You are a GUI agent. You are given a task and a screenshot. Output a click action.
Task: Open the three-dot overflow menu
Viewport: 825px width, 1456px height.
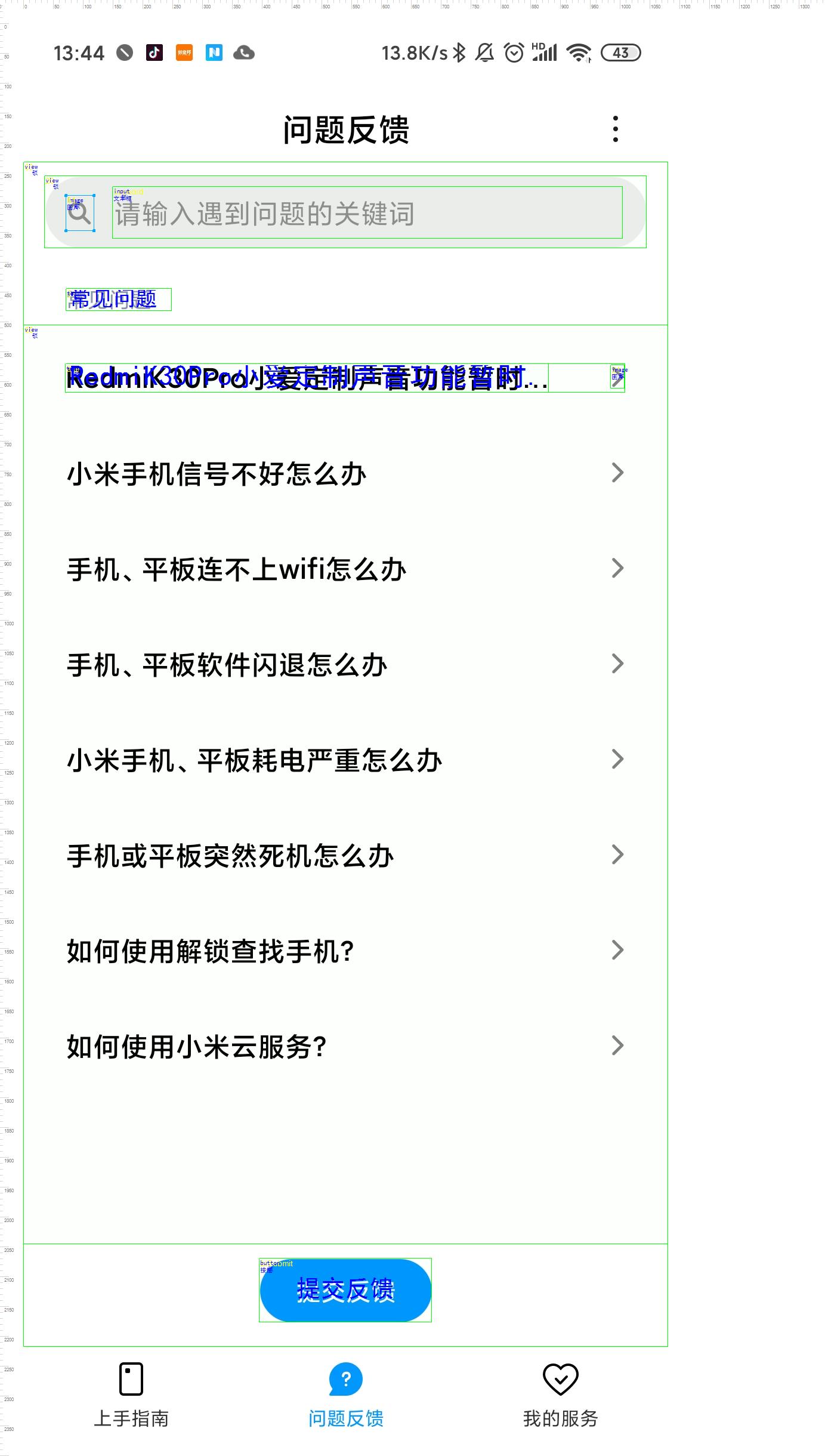tap(615, 129)
